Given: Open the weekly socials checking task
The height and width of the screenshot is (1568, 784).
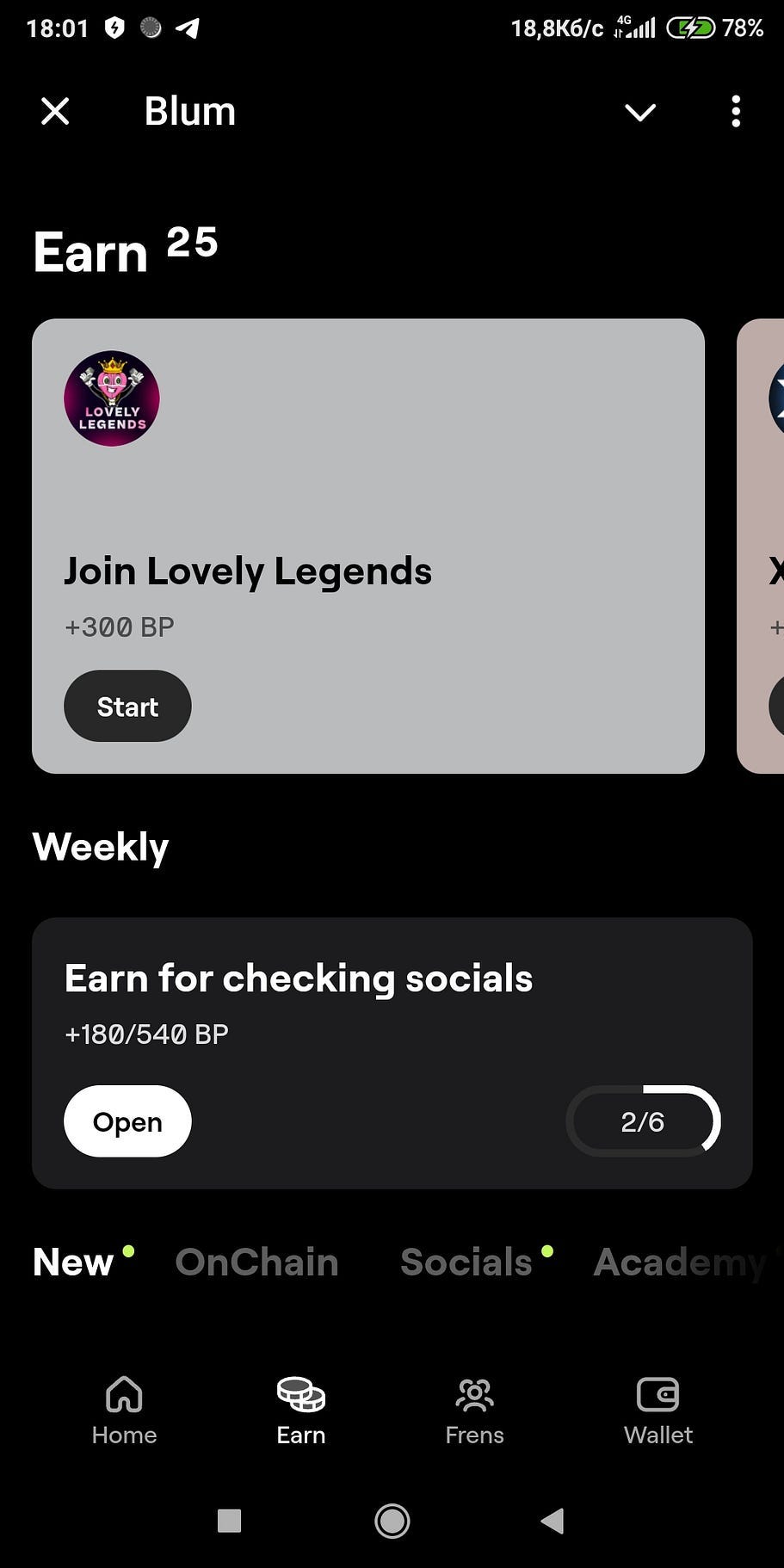Looking at the screenshot, I should [x=127, y=1121].
